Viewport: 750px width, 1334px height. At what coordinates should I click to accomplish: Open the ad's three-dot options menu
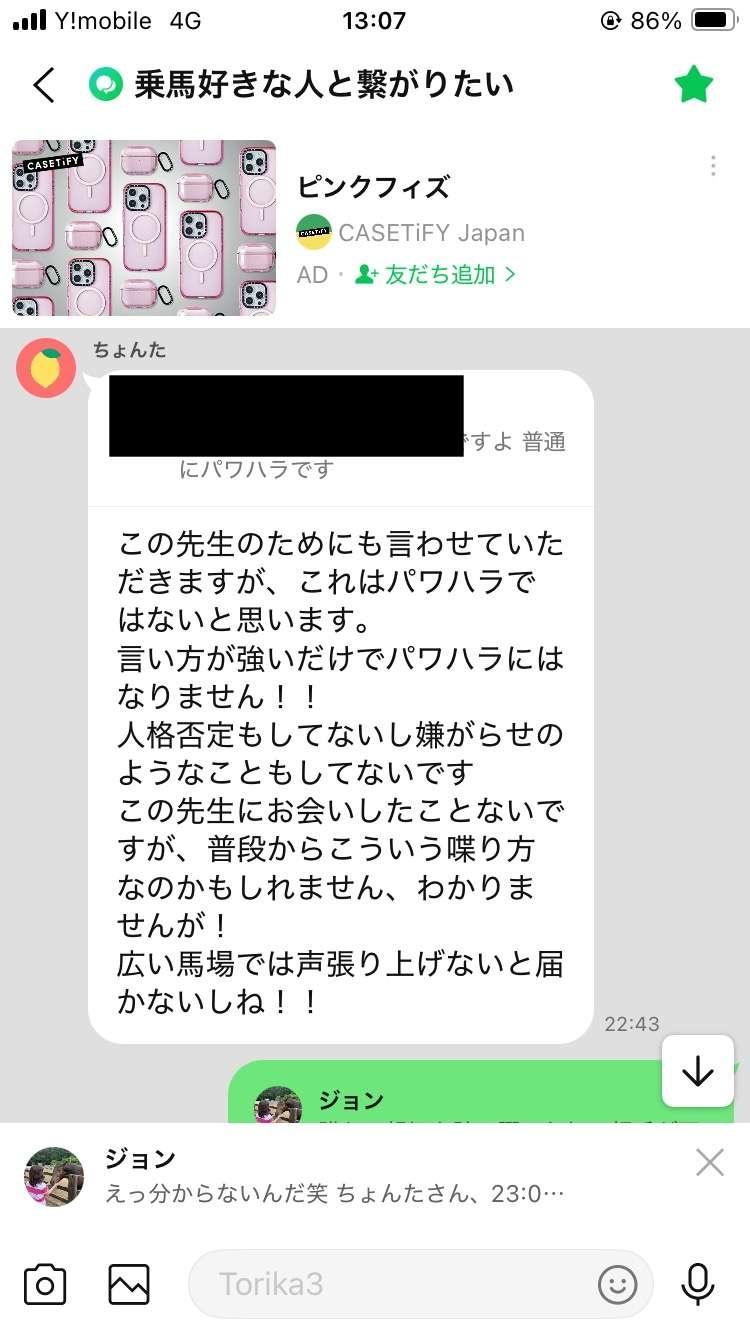click(713, 166)
